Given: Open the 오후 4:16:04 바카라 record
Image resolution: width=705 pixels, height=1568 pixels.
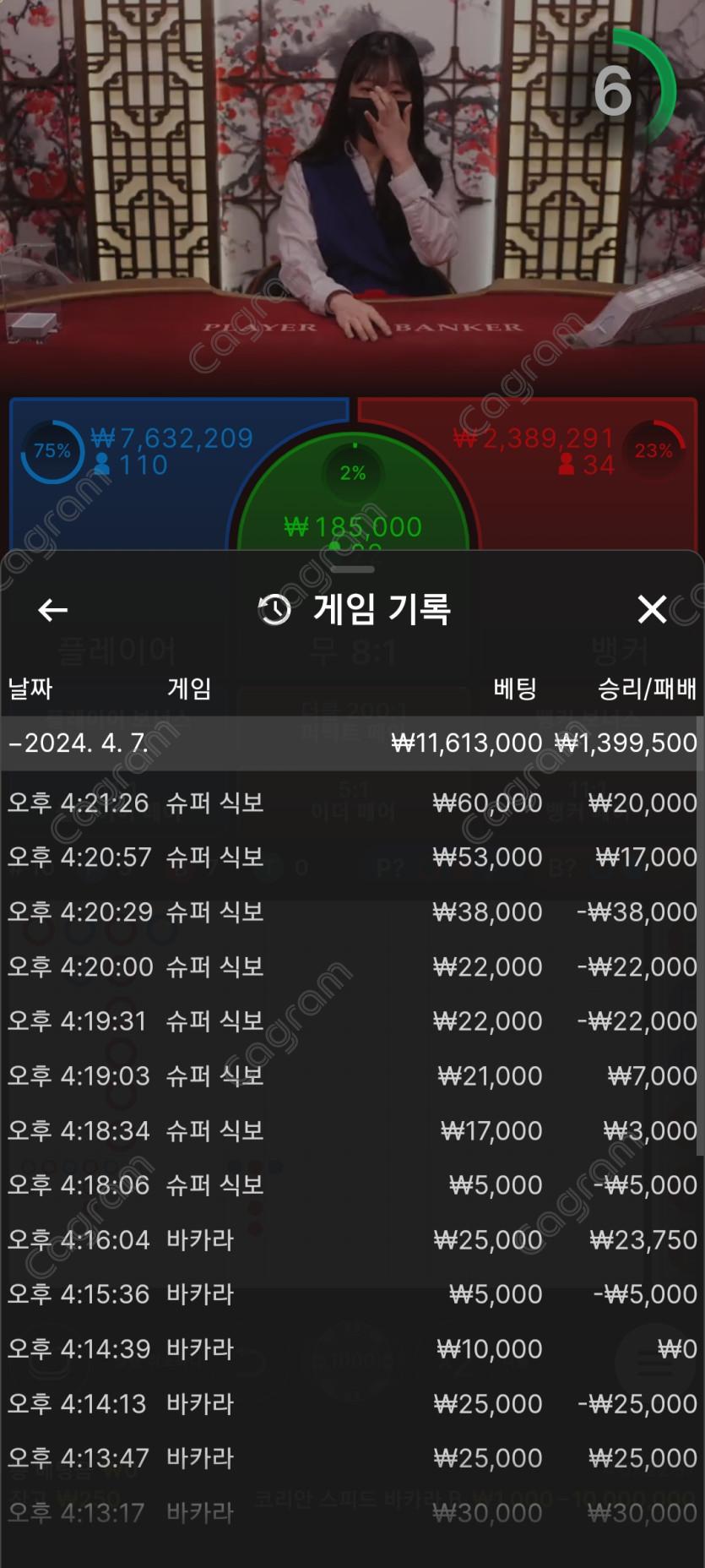Looking at the screenshot, I should [x=351, y=1240].
